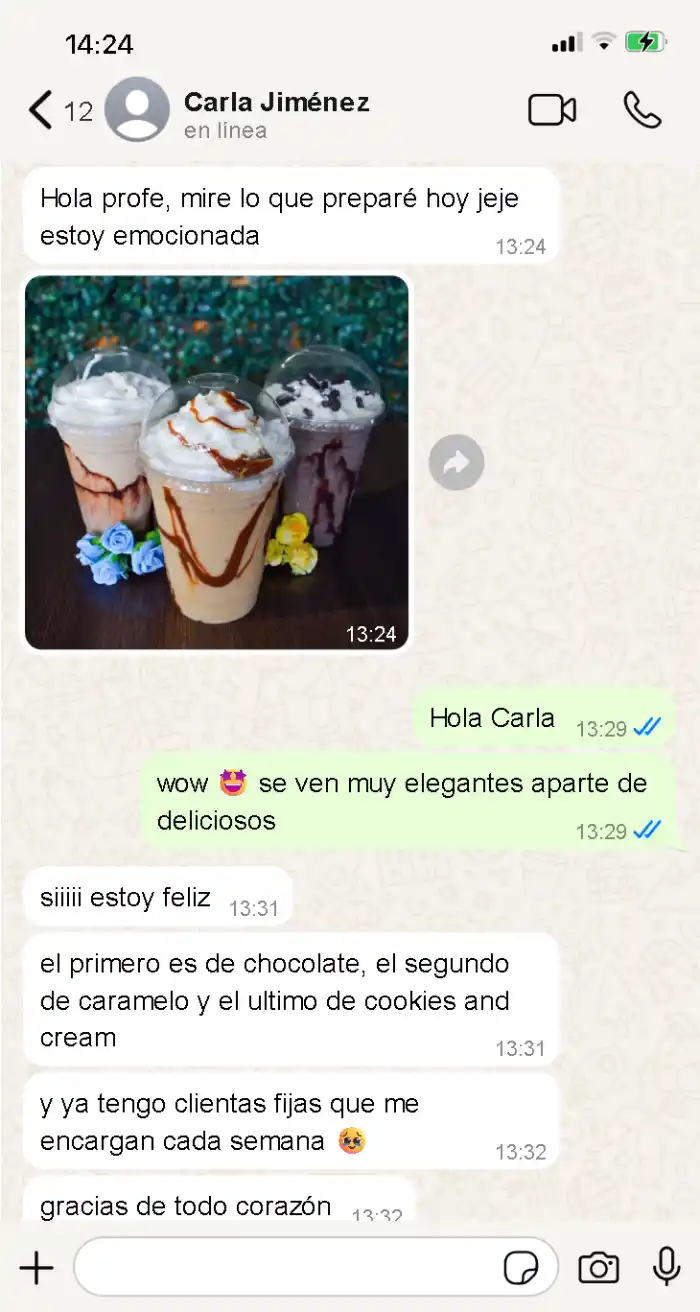700x1312 pixels.
Task: Focus the message text field
Action: point(285,1268)
